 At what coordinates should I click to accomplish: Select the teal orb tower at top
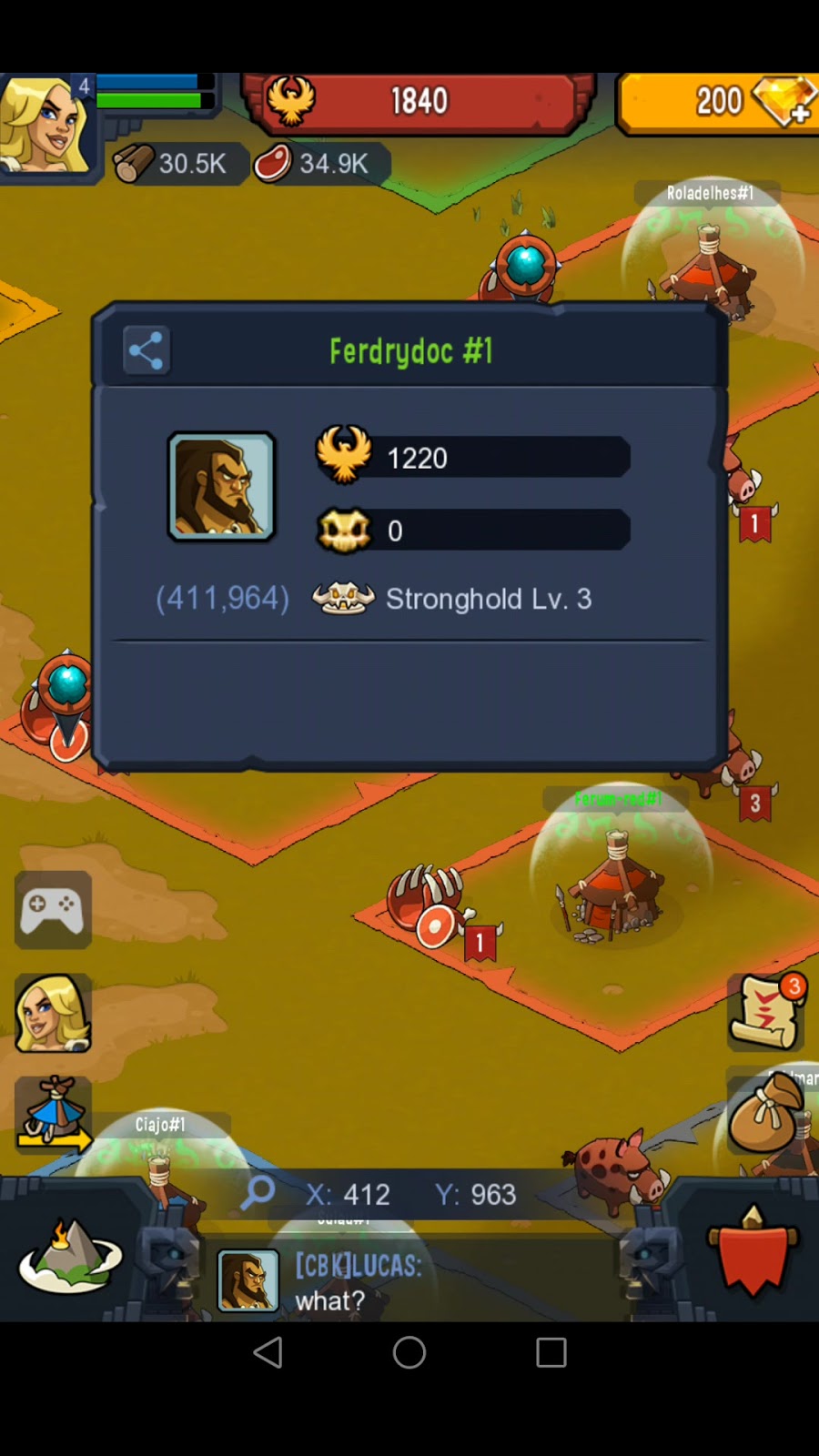(525, 267)
